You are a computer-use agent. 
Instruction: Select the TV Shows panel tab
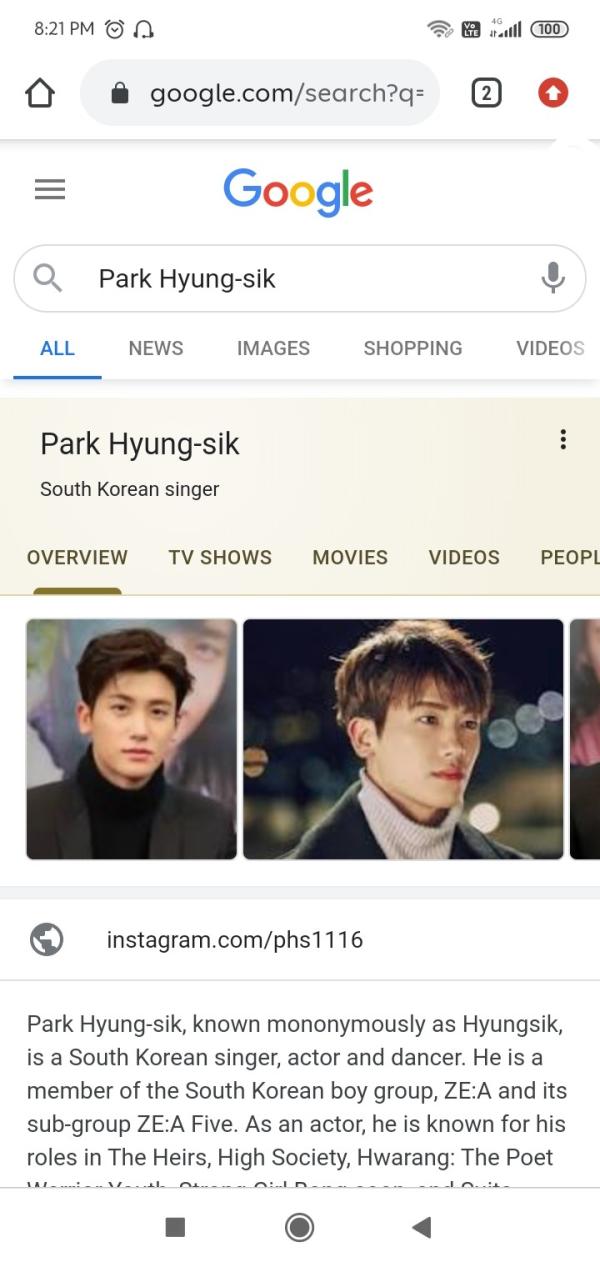(x=220, y=557)
